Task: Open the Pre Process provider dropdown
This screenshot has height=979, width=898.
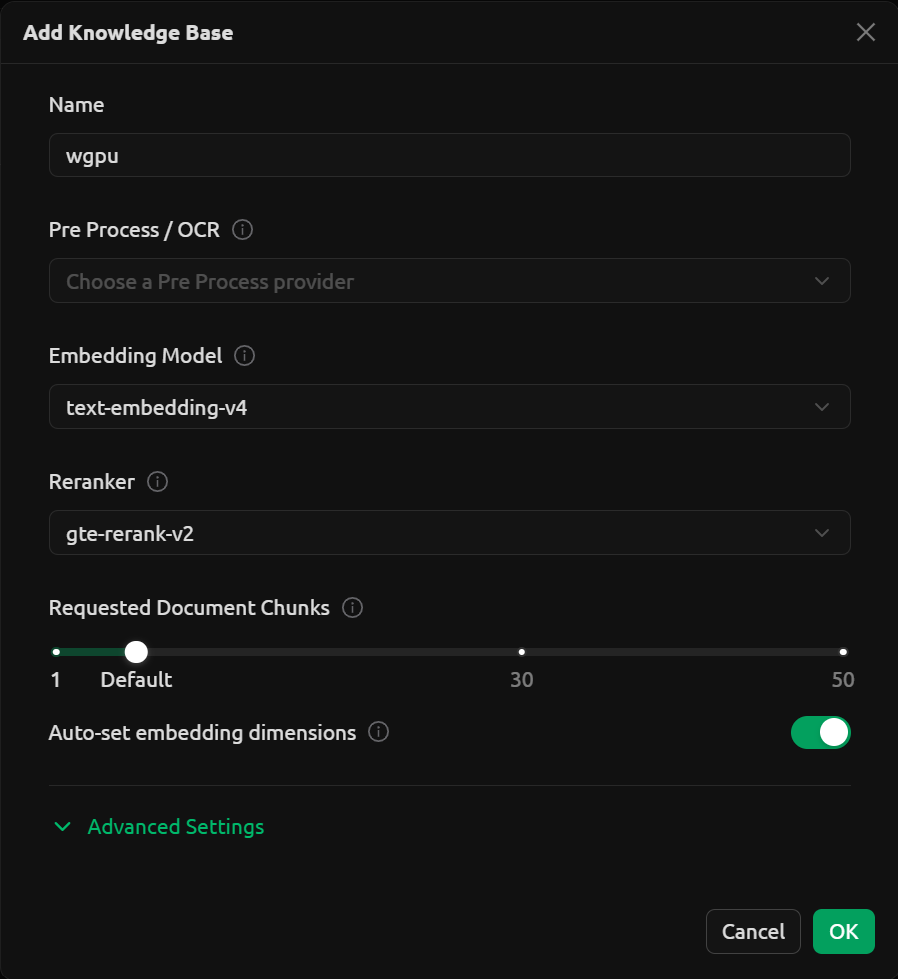Action: pyautogui.click(x=449, y=281)
